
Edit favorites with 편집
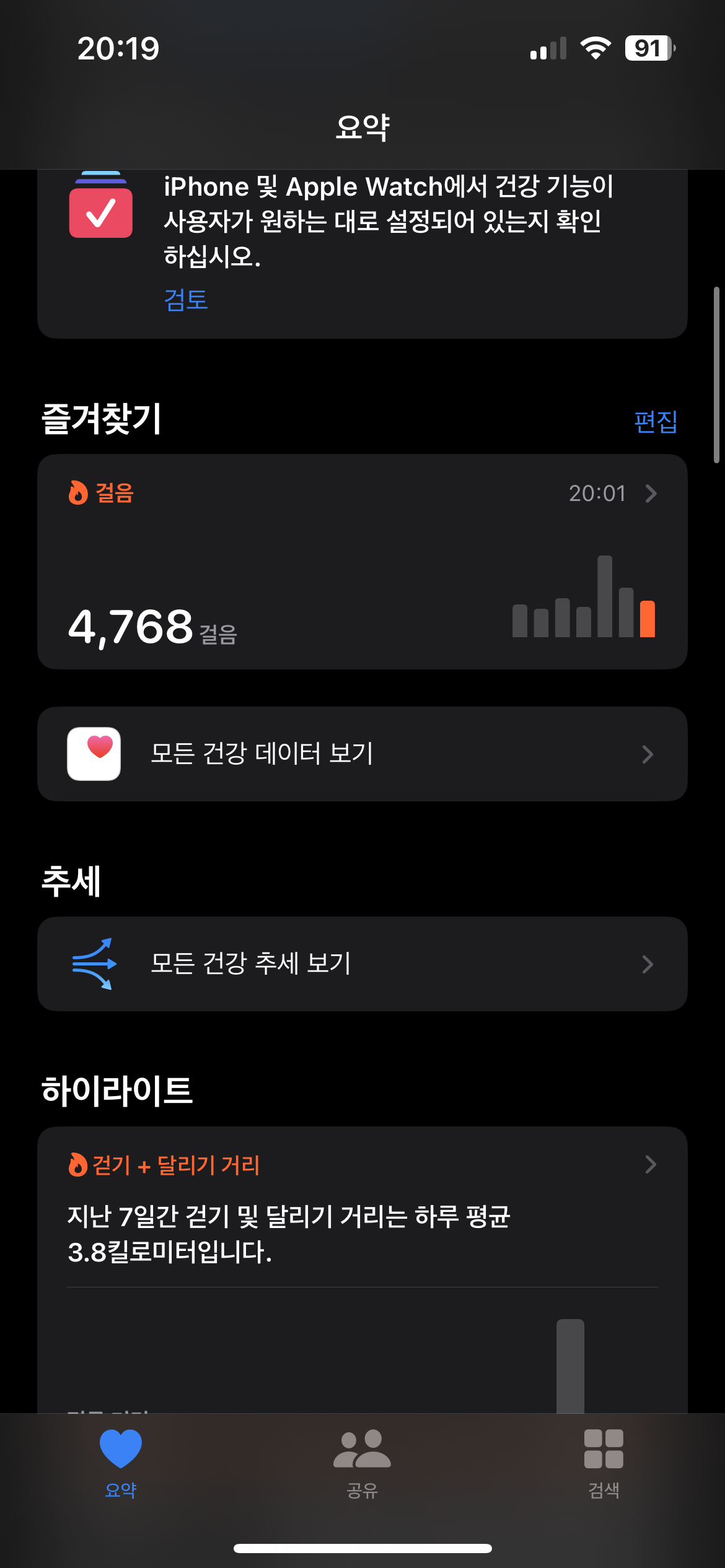tap(656, 422)
